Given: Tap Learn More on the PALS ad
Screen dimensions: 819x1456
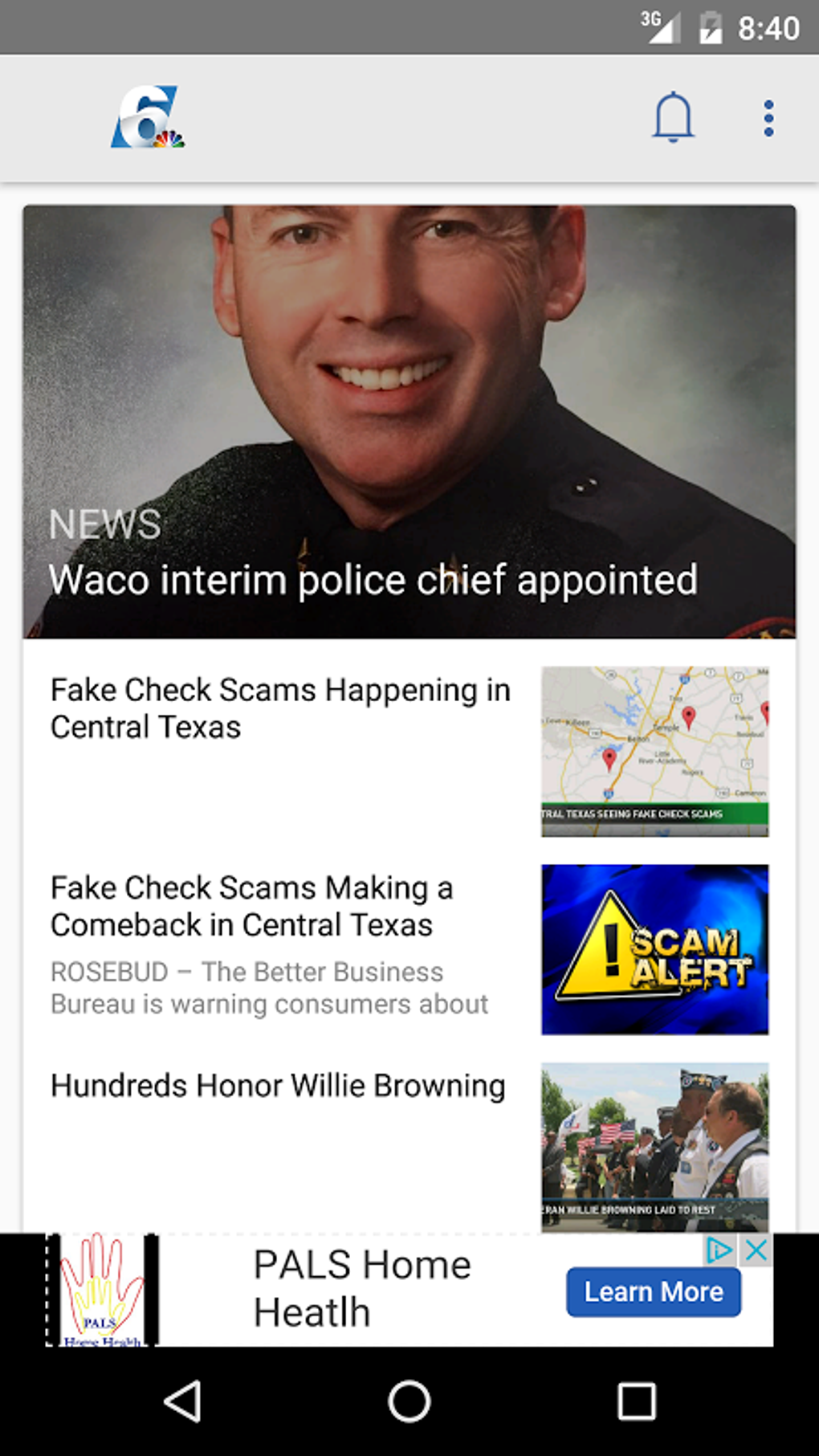Looking at the screenshot, I should [x=653, y=1291].
